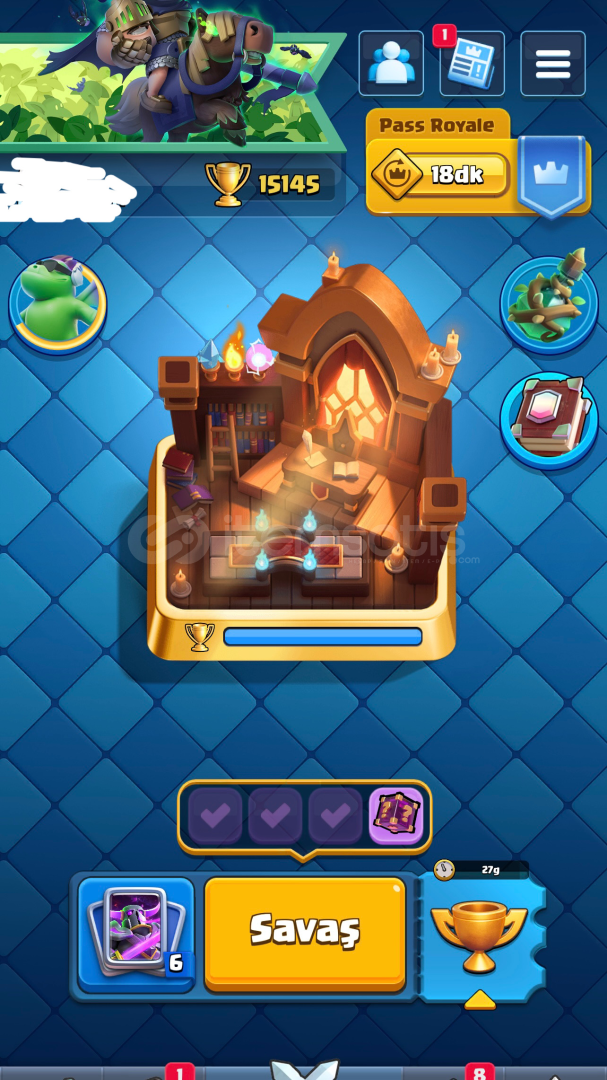Open the magic book icon
607x1080 pixels.
tap(549, 419)
